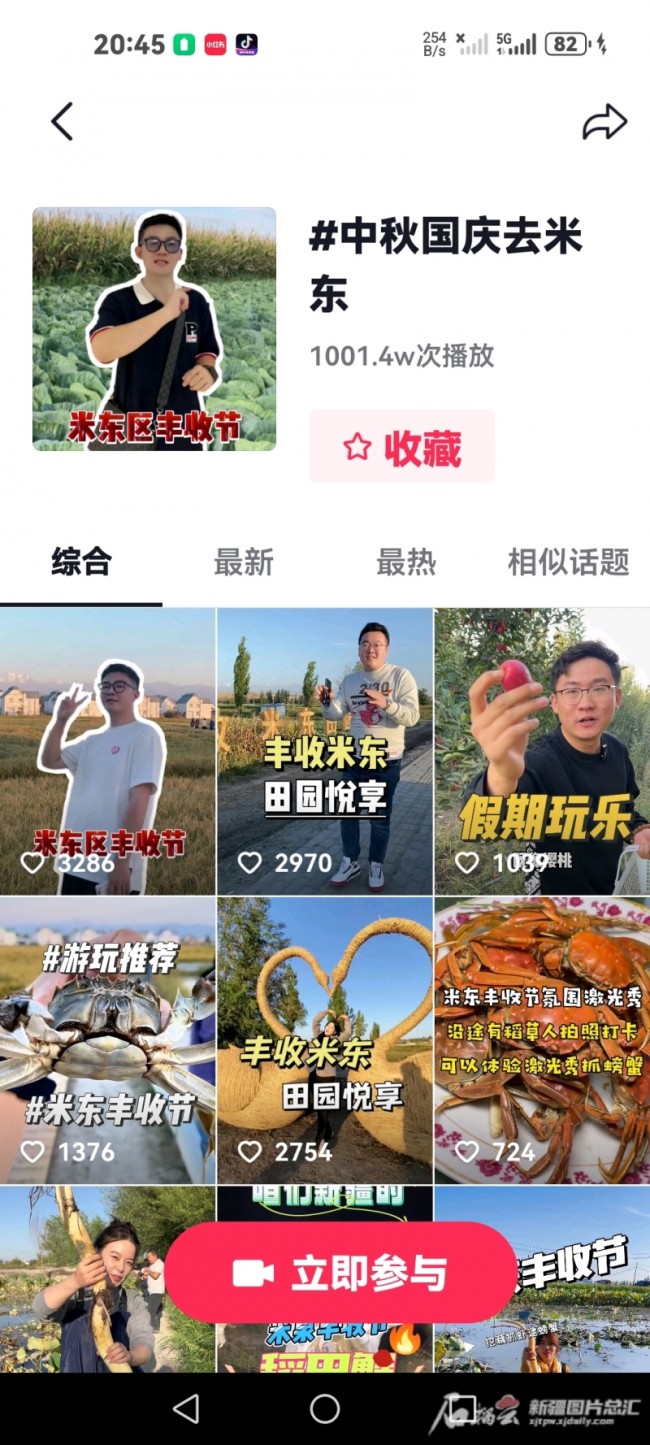The image size is (650, 1445).
Task: Tap 立即参与 to join the topic
Action: pyautogui.click(x=340, y=1273)
